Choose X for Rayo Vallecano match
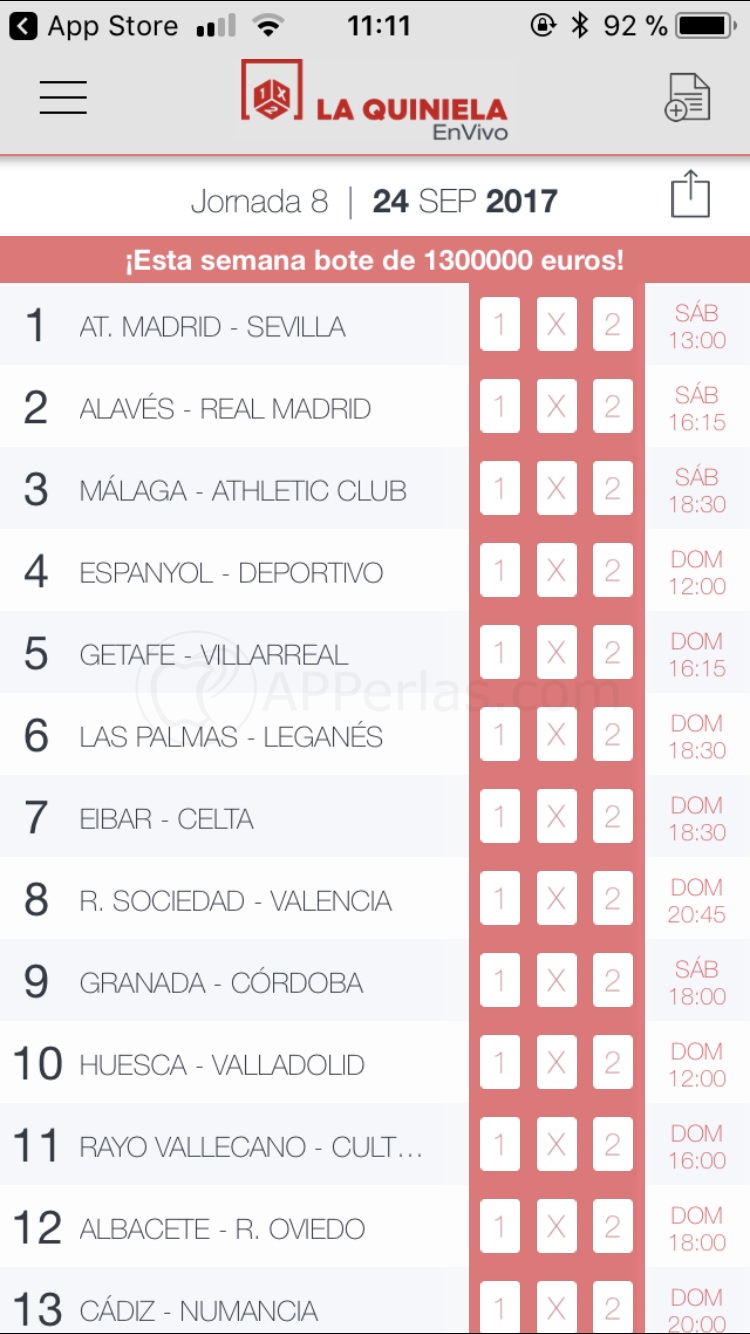The height and width of the screenshot is (1334, 750). point(557,1145)
